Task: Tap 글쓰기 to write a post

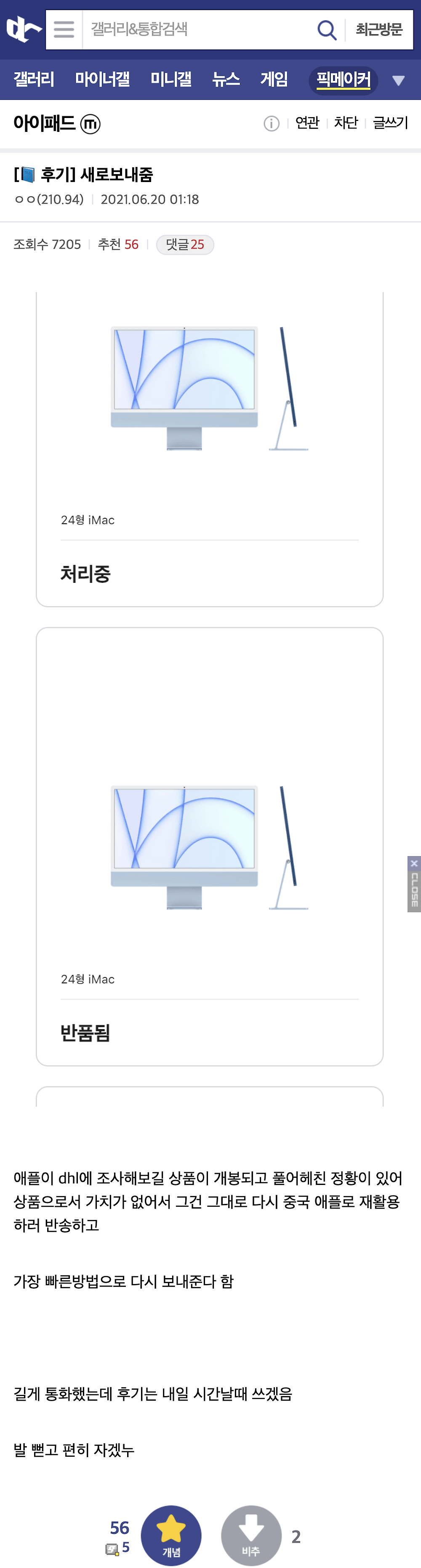Action: coord(390,123)
